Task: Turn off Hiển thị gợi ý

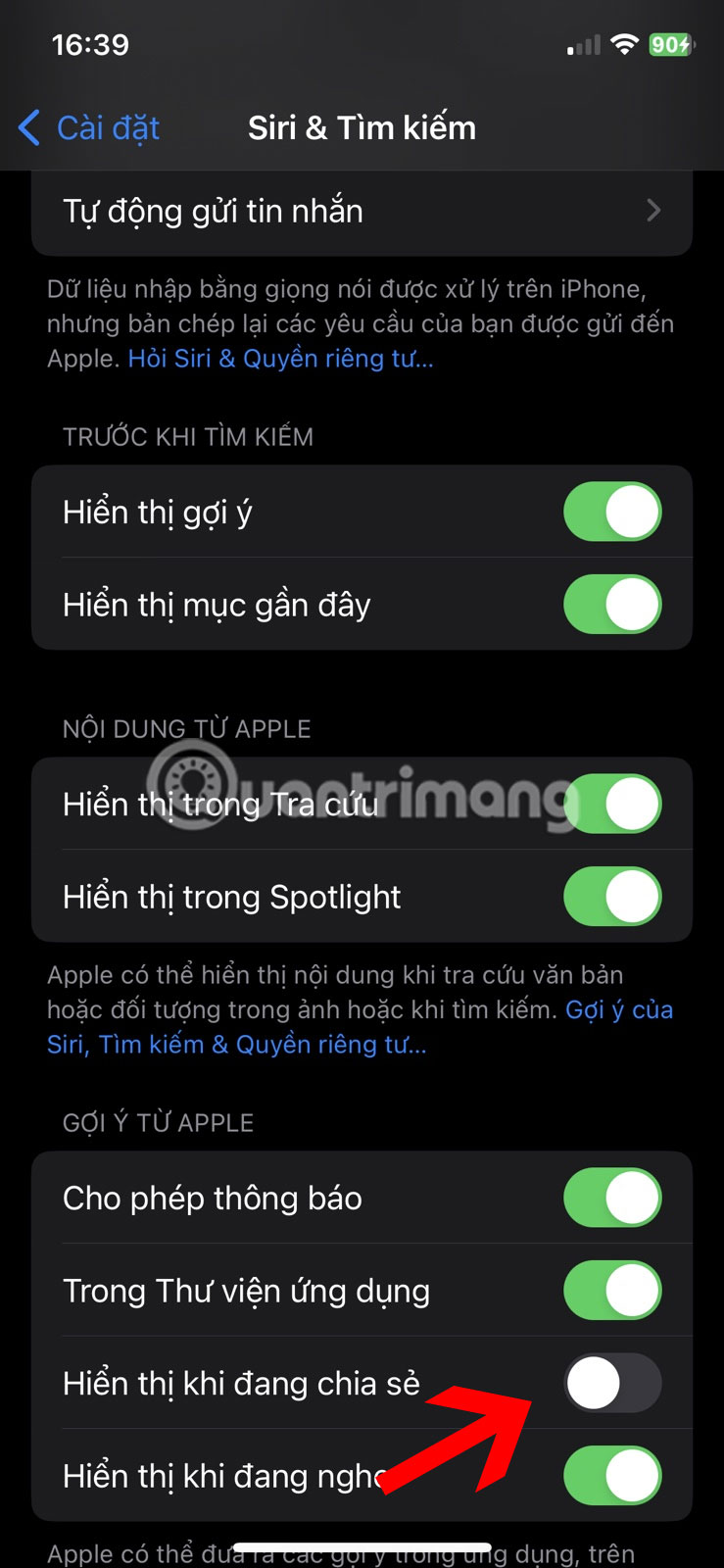Action: click(x=612, y=512)
